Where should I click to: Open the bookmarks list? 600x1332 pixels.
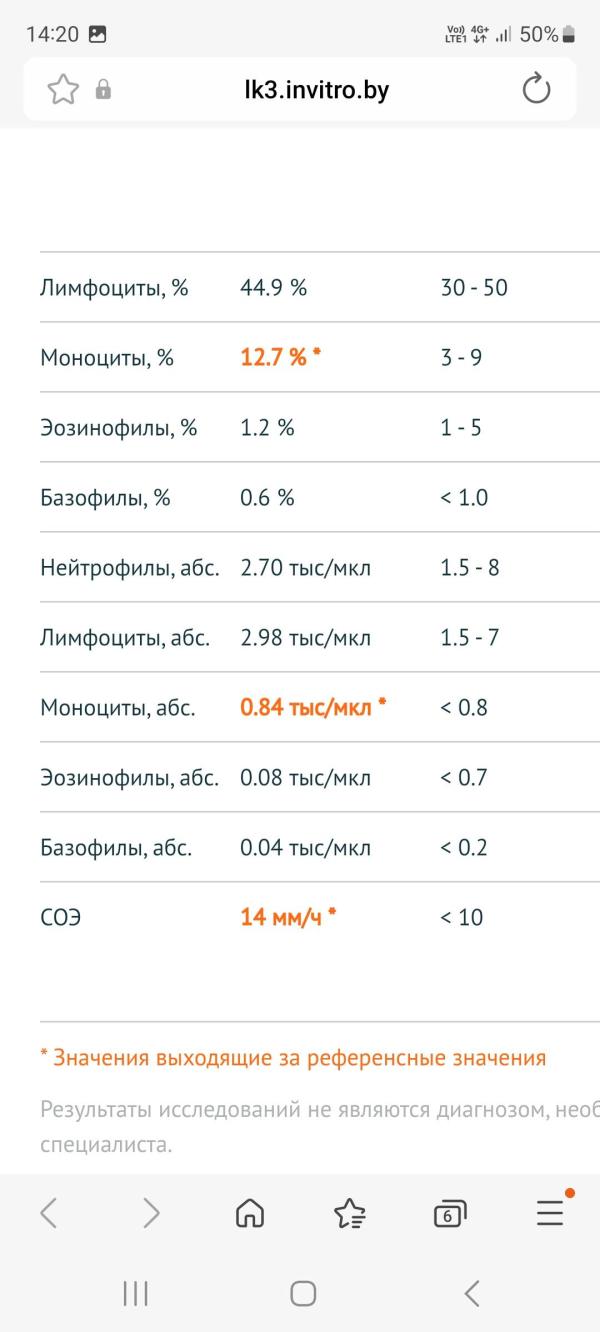pyautogui.click(x=349, y=1214)
